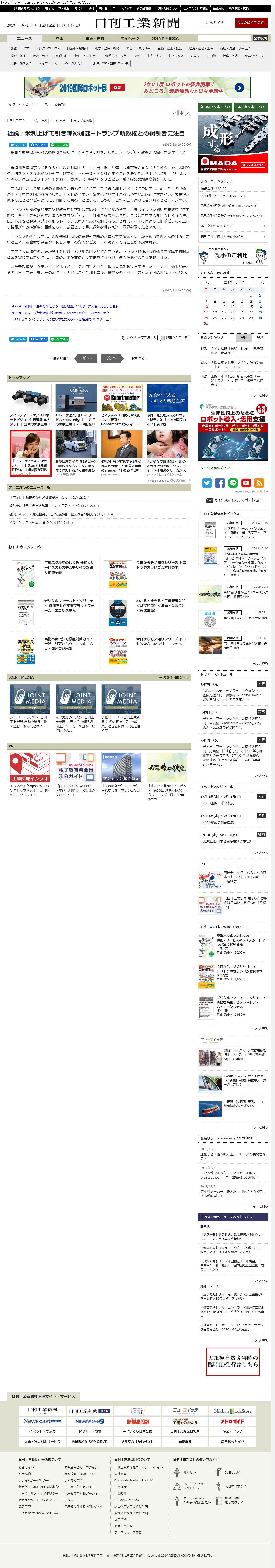The height and width of the screenshot is (1568, 275).
Task: Open 新規購読申し込み button
Action: pyautogui.click(x=215, y=107)
